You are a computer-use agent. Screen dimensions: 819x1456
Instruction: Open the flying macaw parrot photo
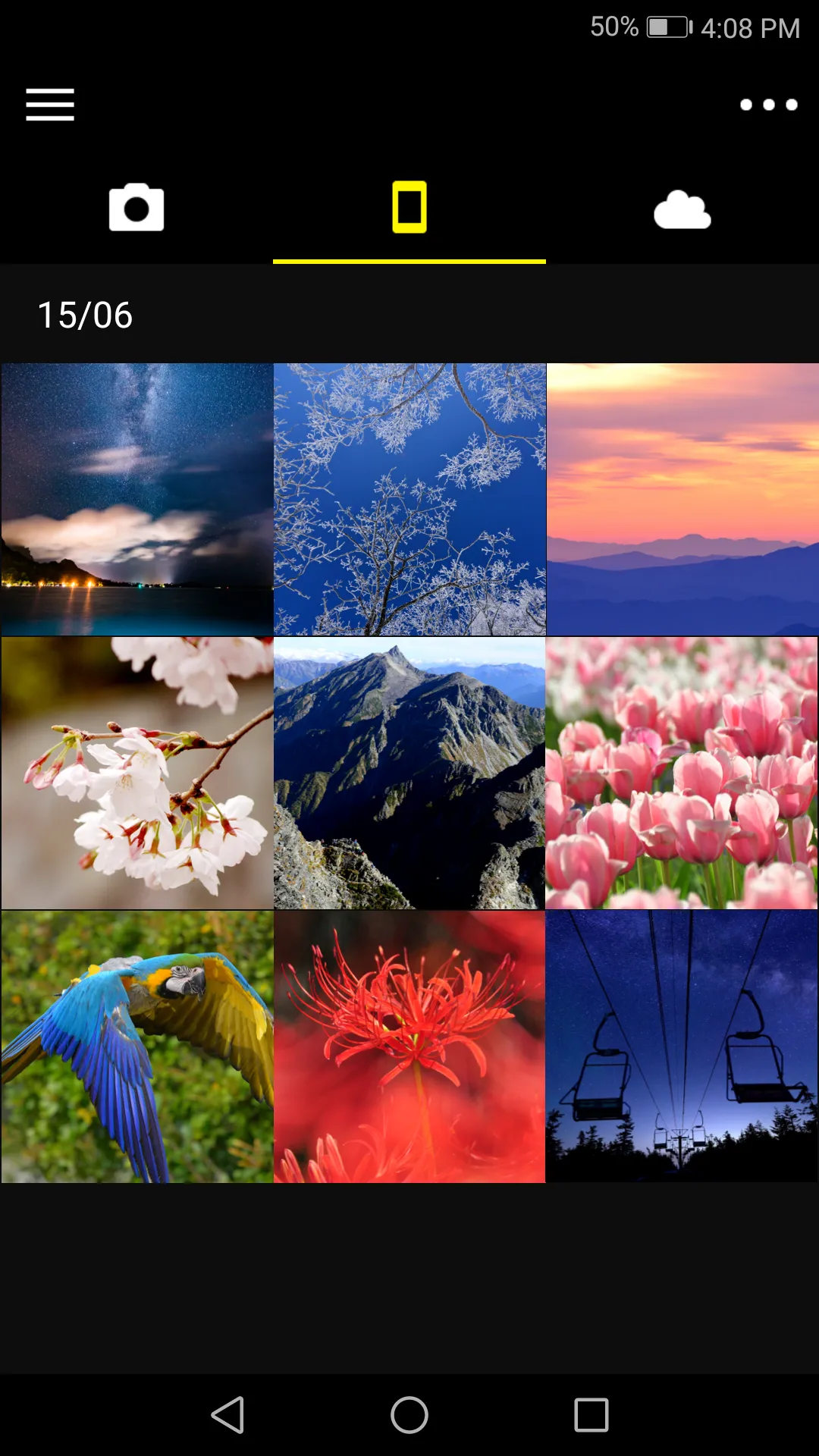136,1046
